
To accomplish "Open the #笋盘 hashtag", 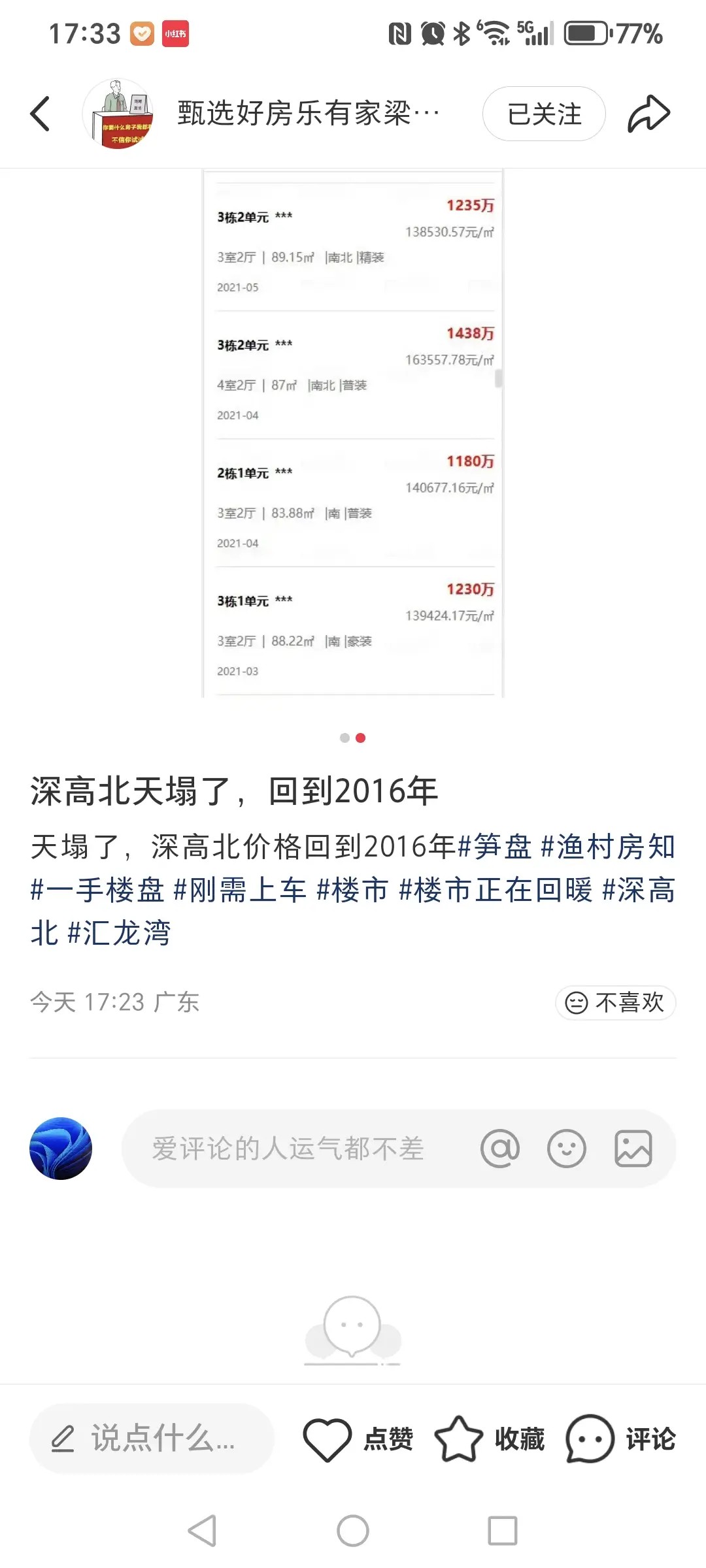I will pyautogui.click(x=494, y=847).
